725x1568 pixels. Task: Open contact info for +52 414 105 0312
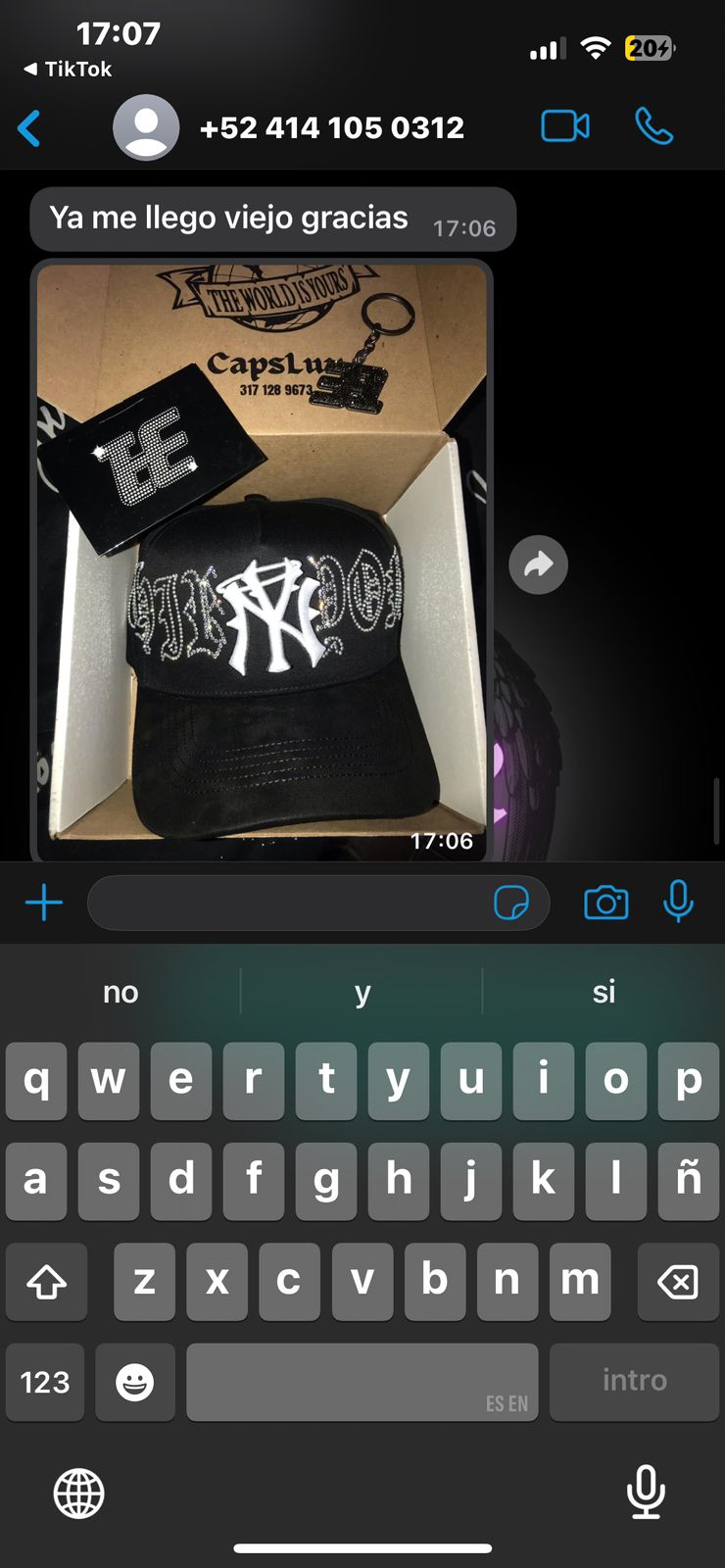pos(331,127)
